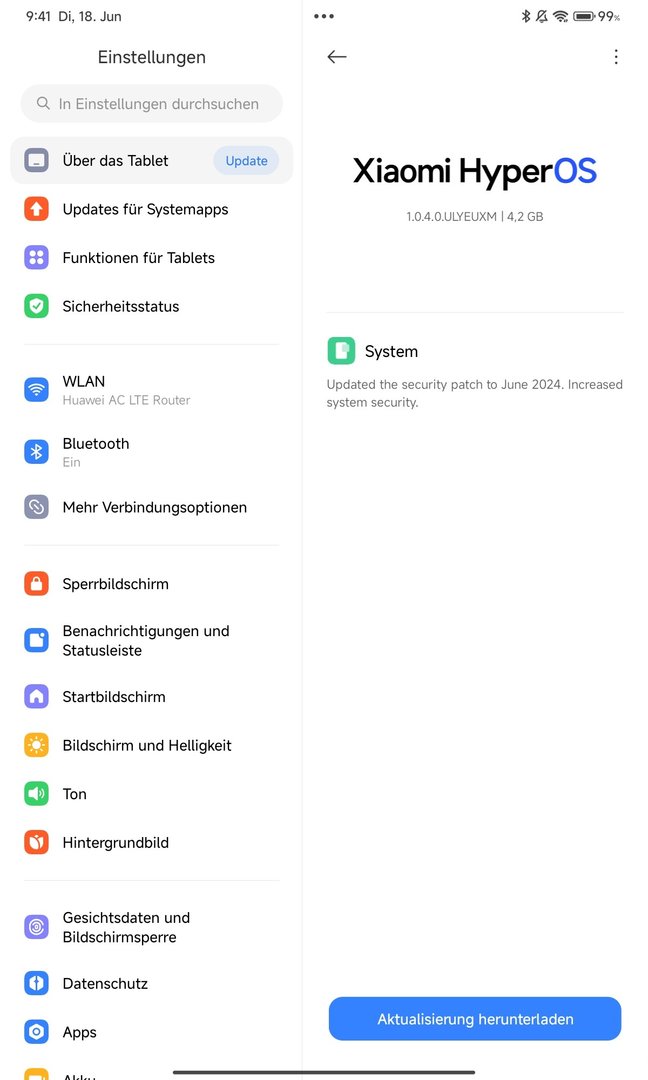Go back with the arrow icon
Image resolution: width=648 pixels, height=1080 pixels.
tap(337, 57)
